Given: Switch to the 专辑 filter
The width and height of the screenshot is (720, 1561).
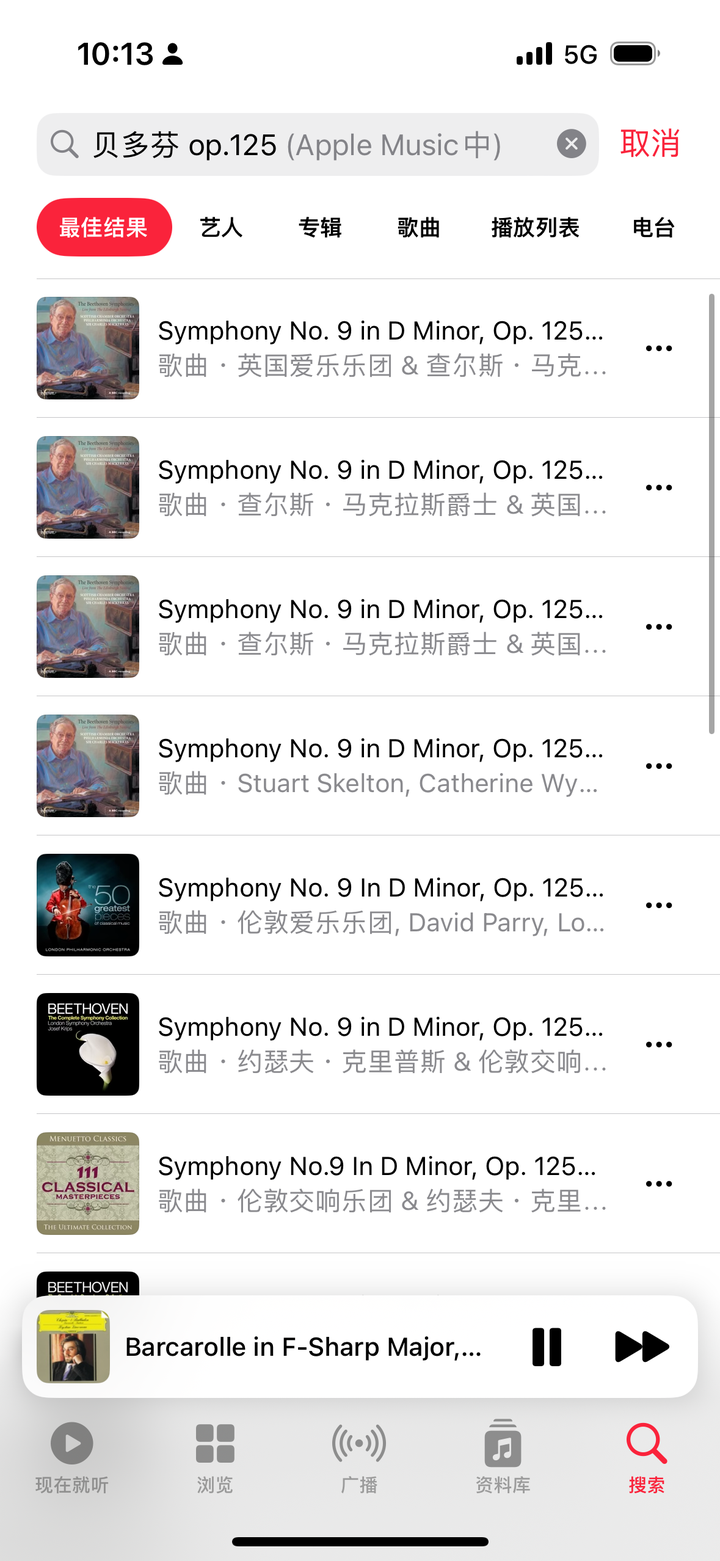Looking at the screenshot, I should click(x=320, y=228).
